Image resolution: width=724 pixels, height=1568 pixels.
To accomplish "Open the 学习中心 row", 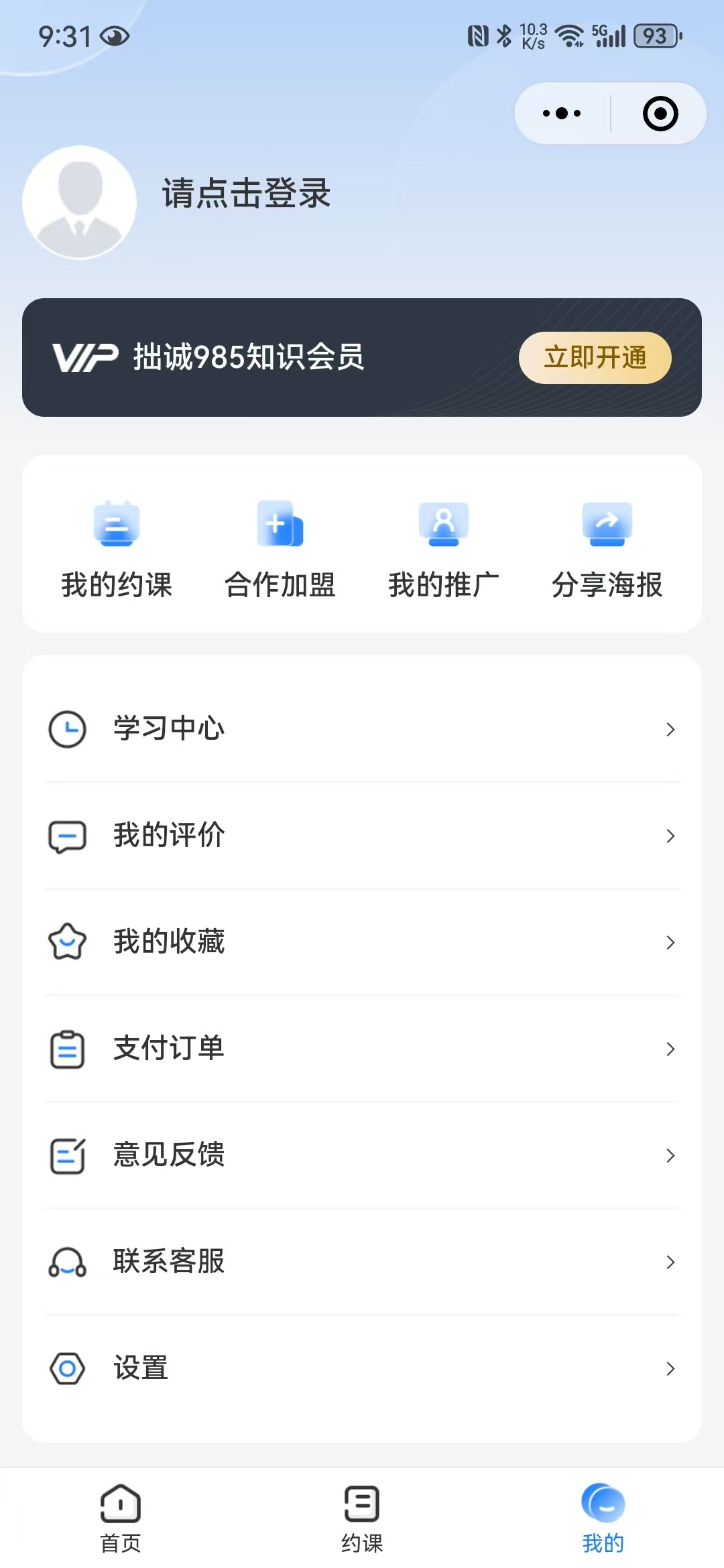I will [362, 729].
